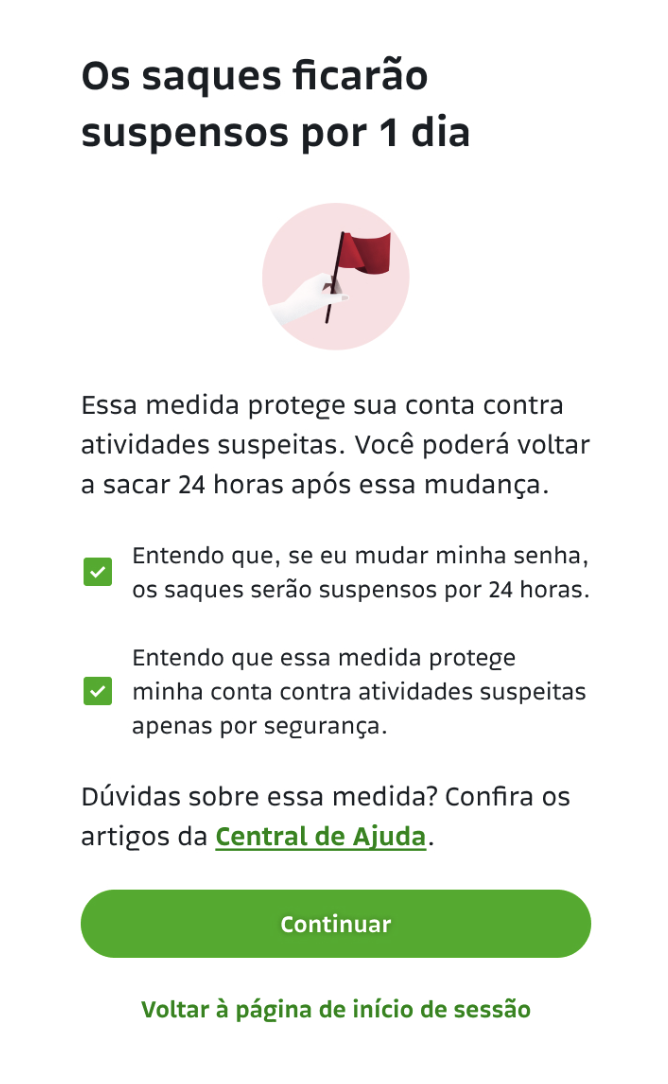The height and width of the screenshot is (1084, 668).
Task: Uncheck the password change 24-hour suspension checkbox
Action: pyautogui.click(x=98, y=572)
